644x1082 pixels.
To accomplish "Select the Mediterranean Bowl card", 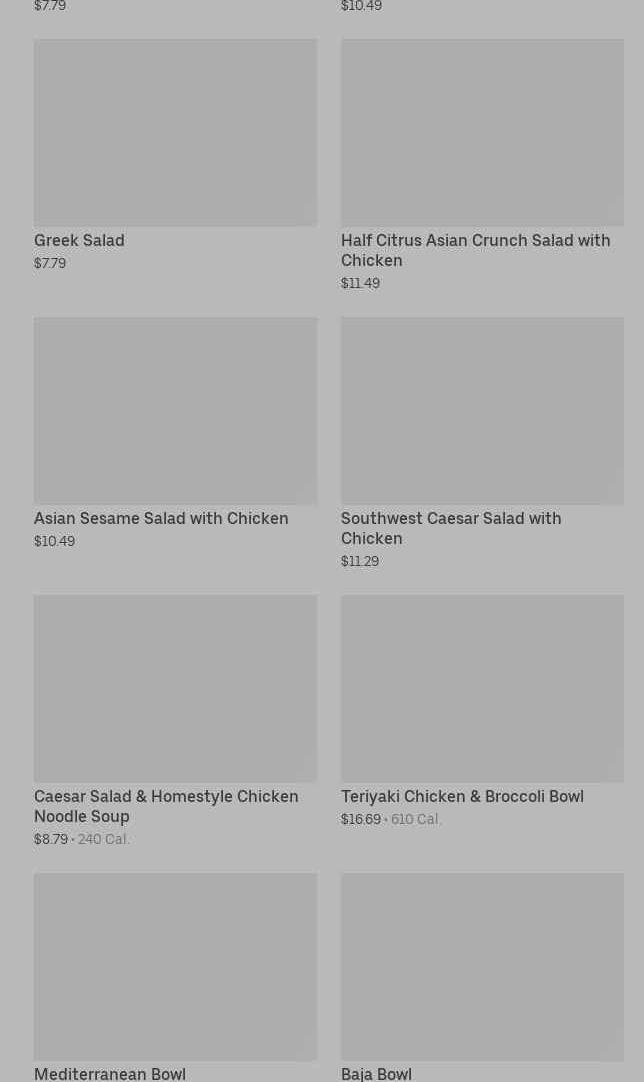I will (x=175, y=977).
